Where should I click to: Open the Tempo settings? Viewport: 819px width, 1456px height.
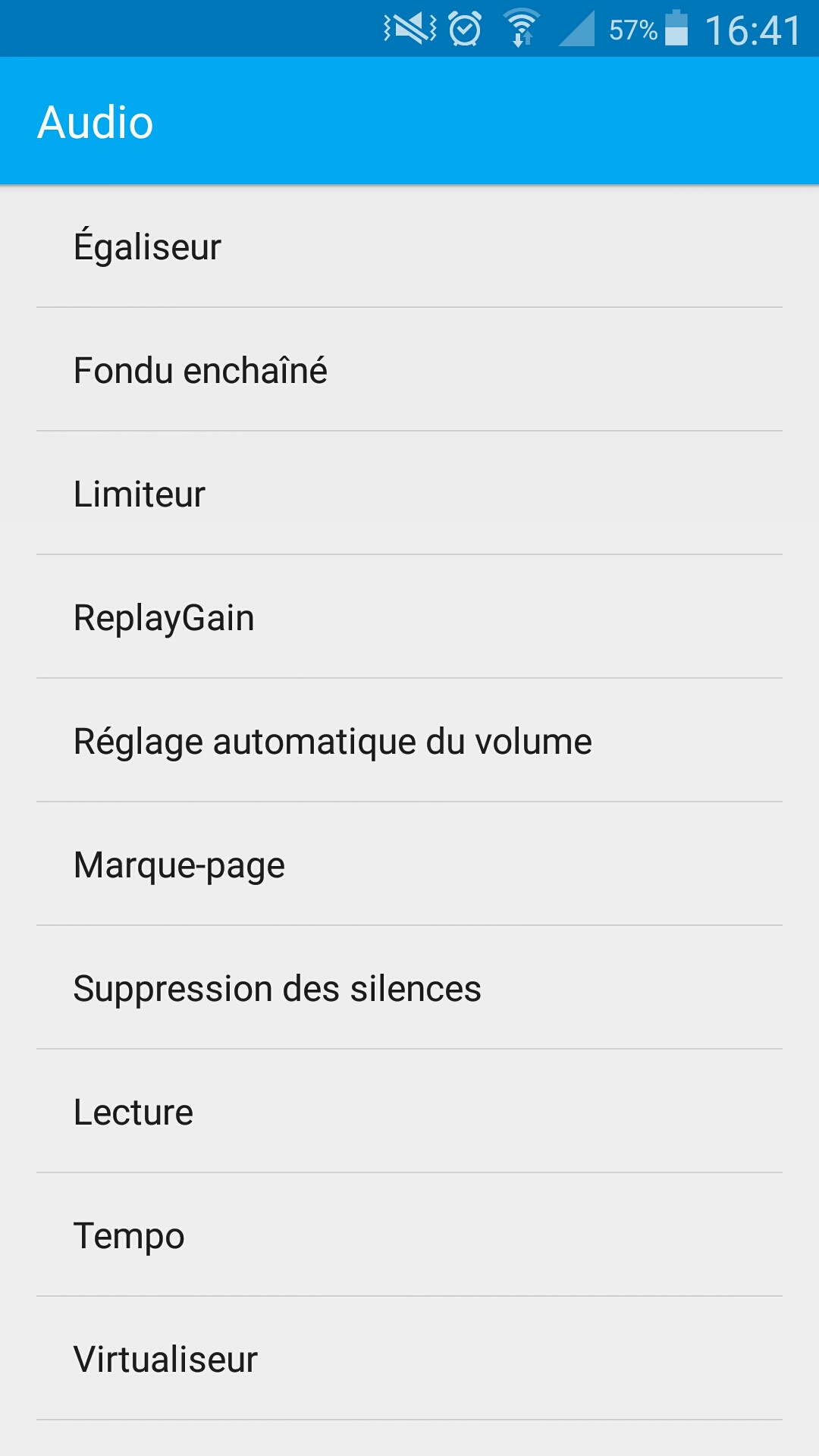coord(409,1235)
